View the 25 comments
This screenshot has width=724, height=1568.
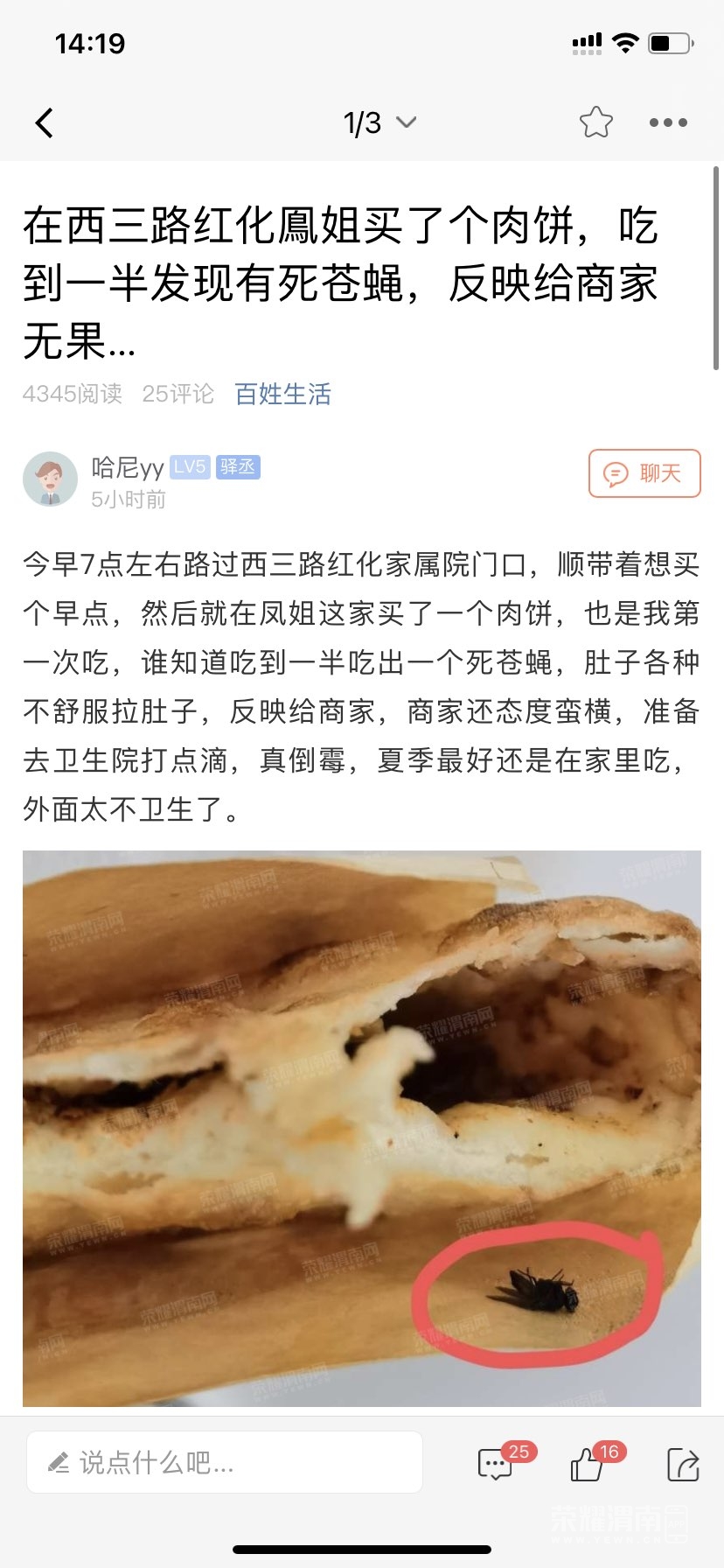497,1463
